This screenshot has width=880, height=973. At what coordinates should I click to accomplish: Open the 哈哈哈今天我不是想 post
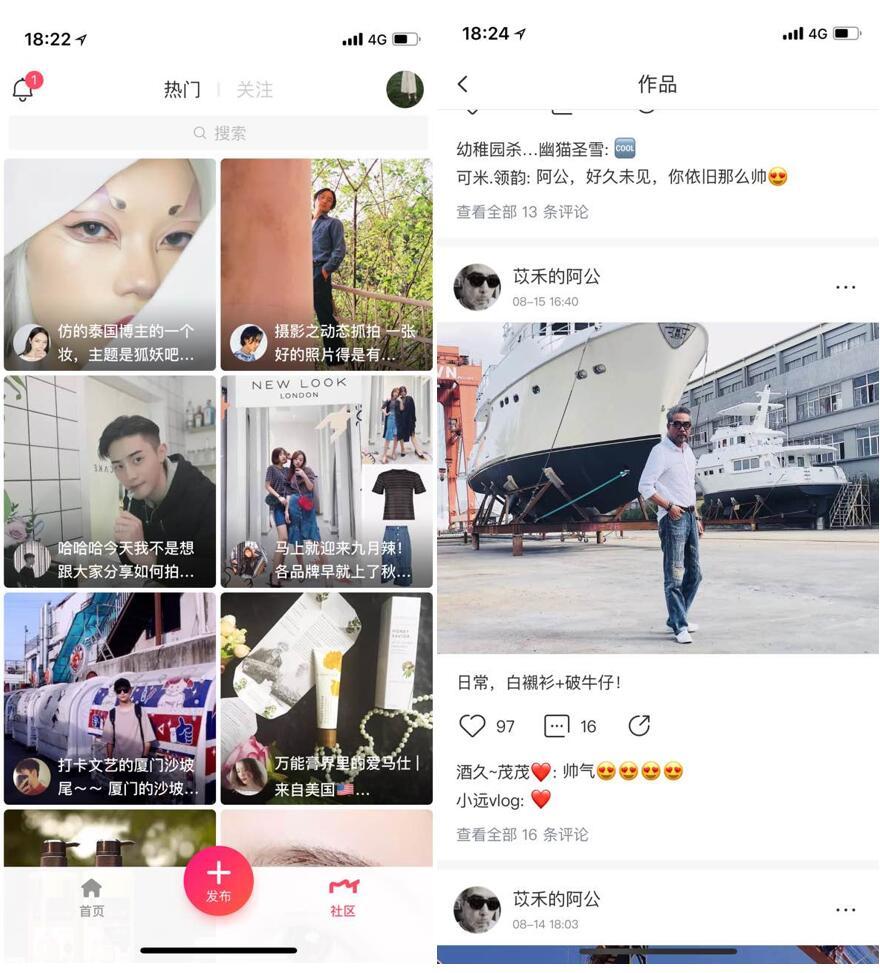click(110, 481)
